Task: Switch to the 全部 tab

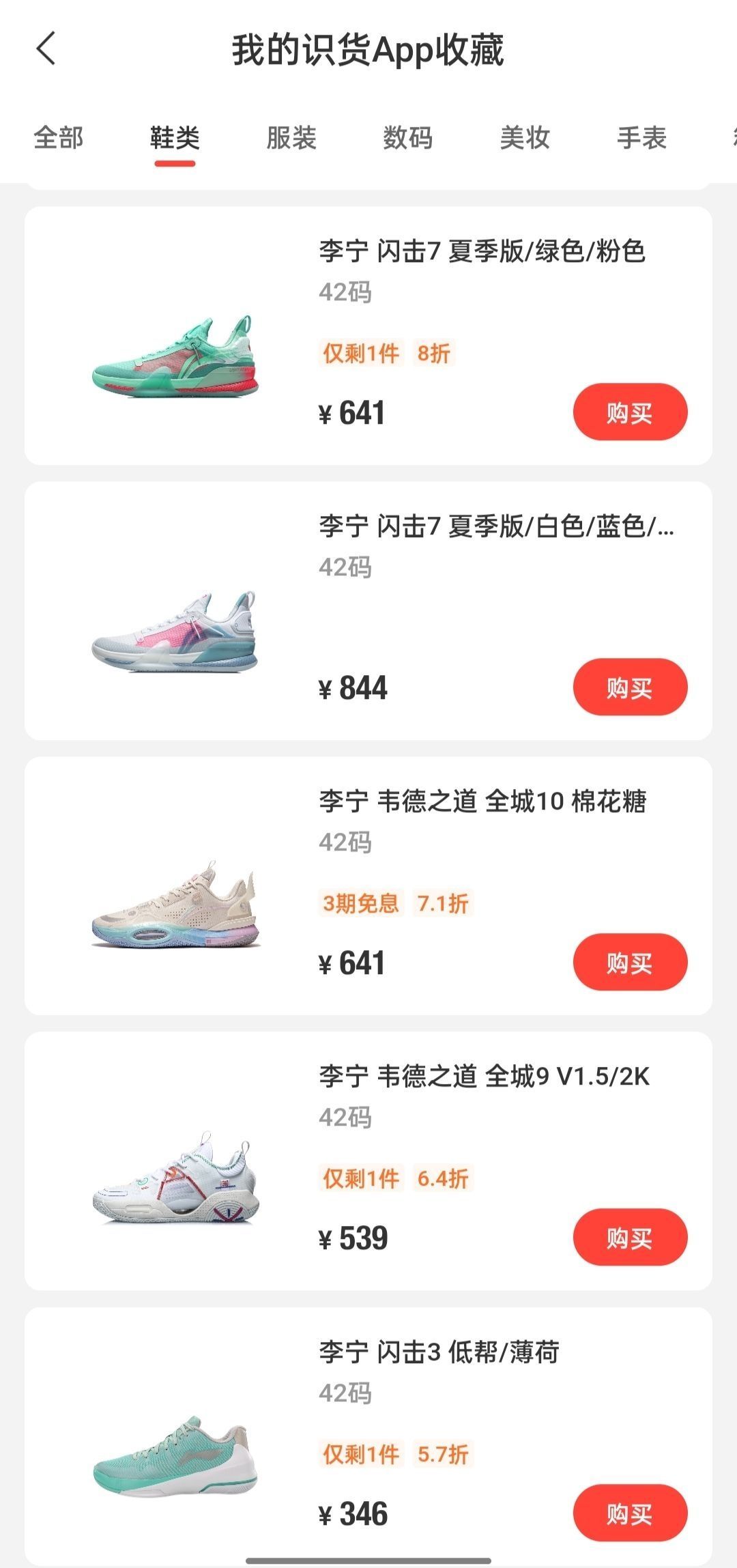Action: (x=59, y=138)
